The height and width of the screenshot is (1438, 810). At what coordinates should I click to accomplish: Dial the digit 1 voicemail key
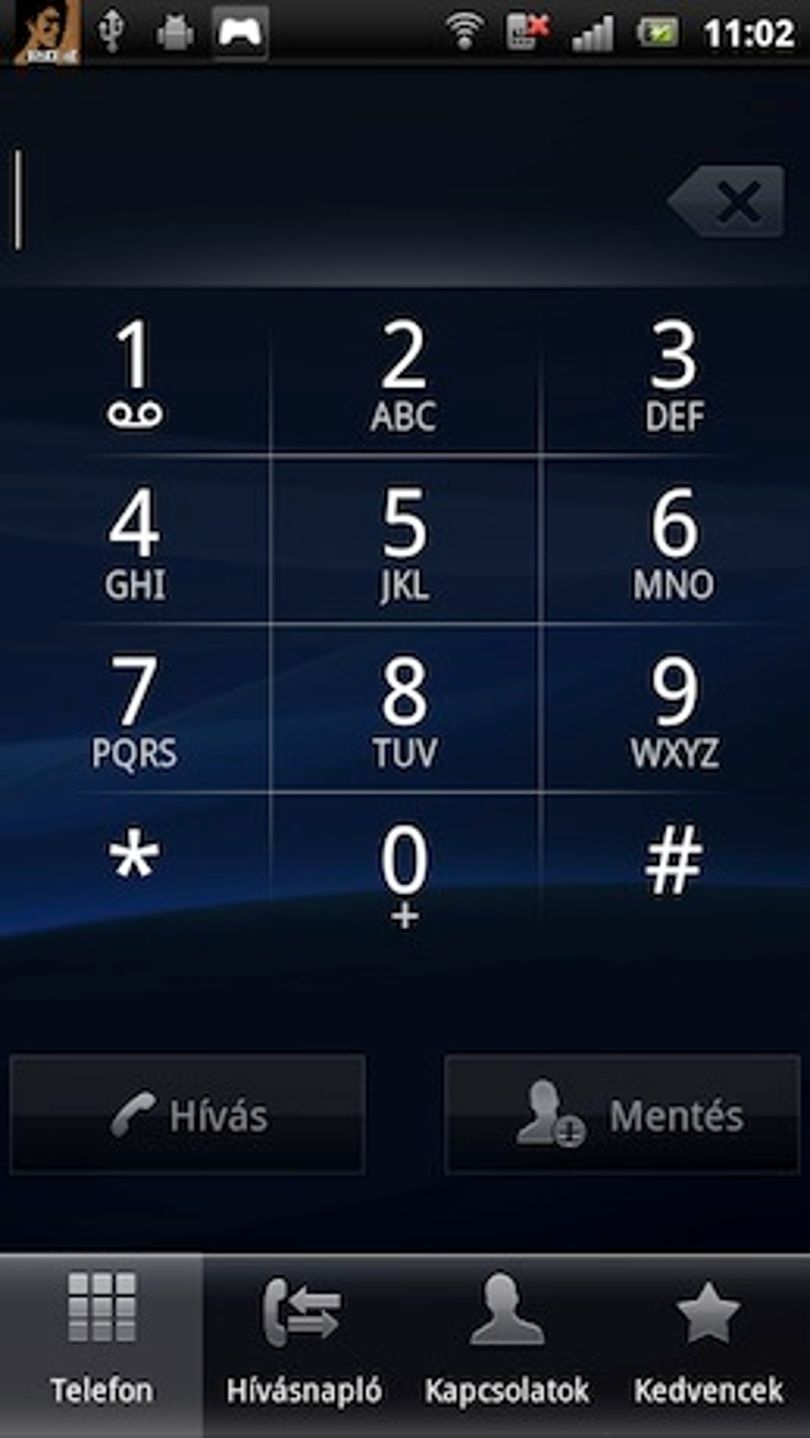[x=135, y=372]
